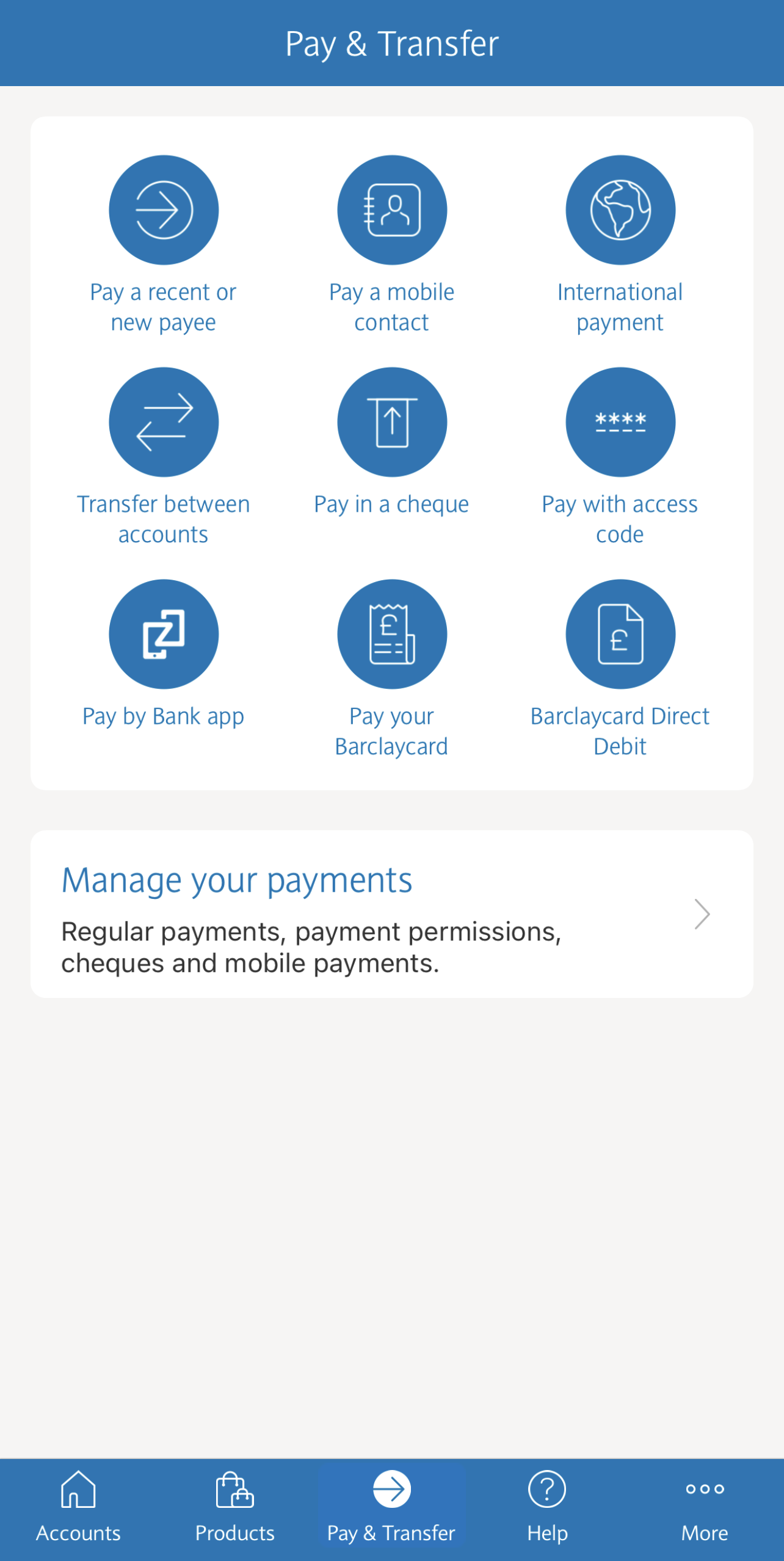Viewport: 784px width, 1561px height.
Task: Open Pay in a cheque
Action: (392, 423)
